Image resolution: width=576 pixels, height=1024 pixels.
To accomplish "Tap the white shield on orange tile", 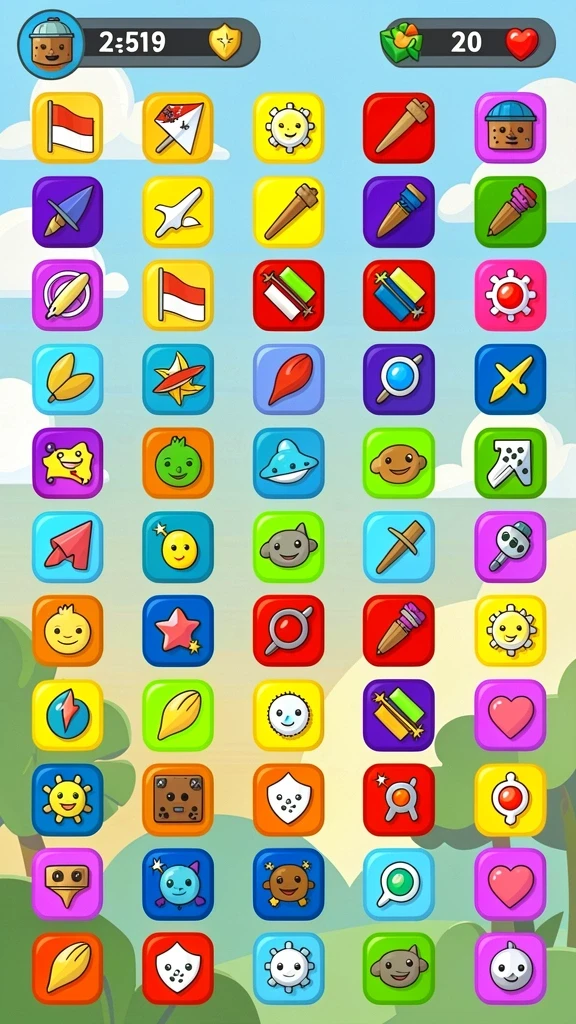I will [289, 800].
